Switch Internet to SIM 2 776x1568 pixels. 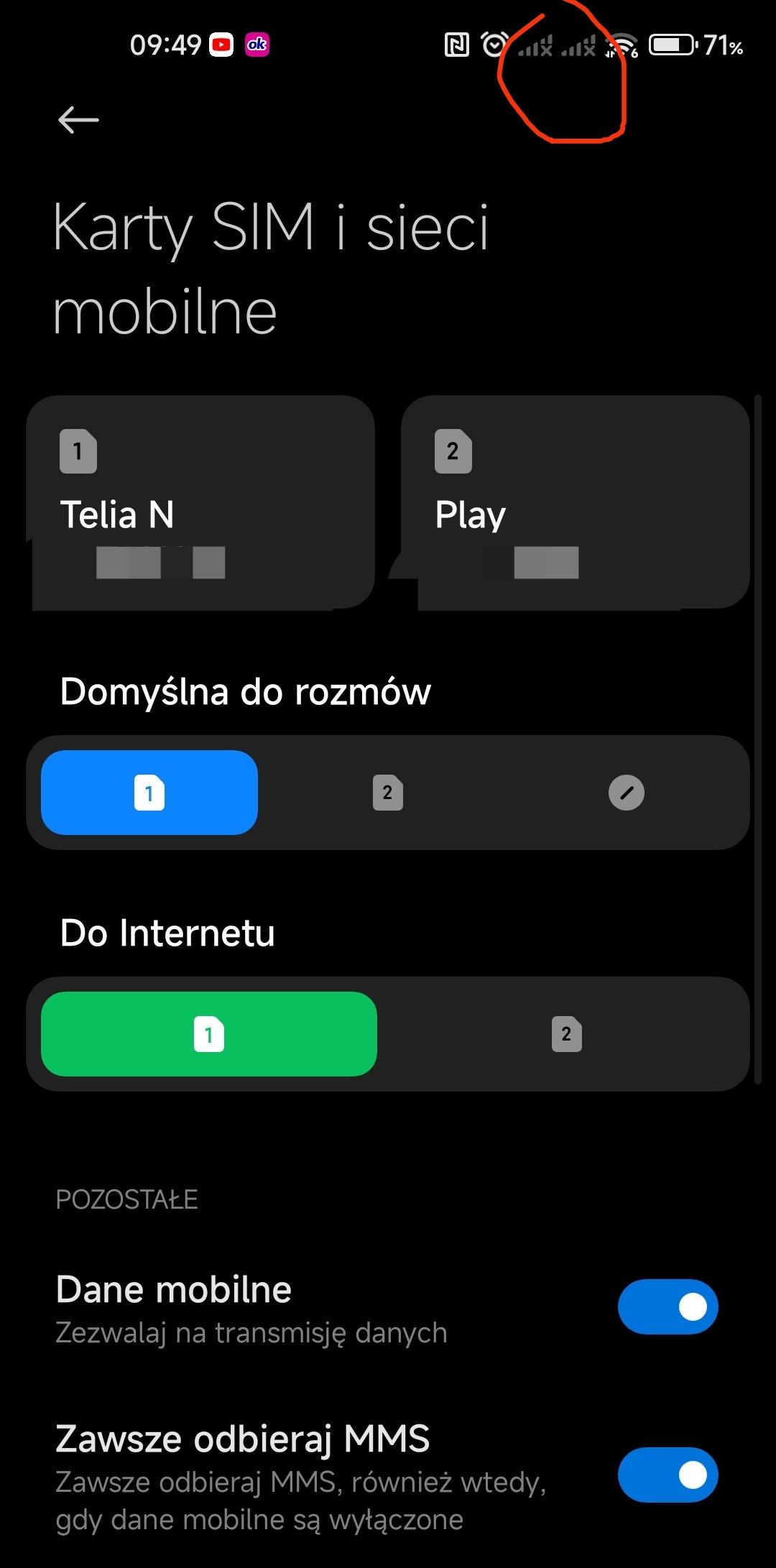(566, 1034)
